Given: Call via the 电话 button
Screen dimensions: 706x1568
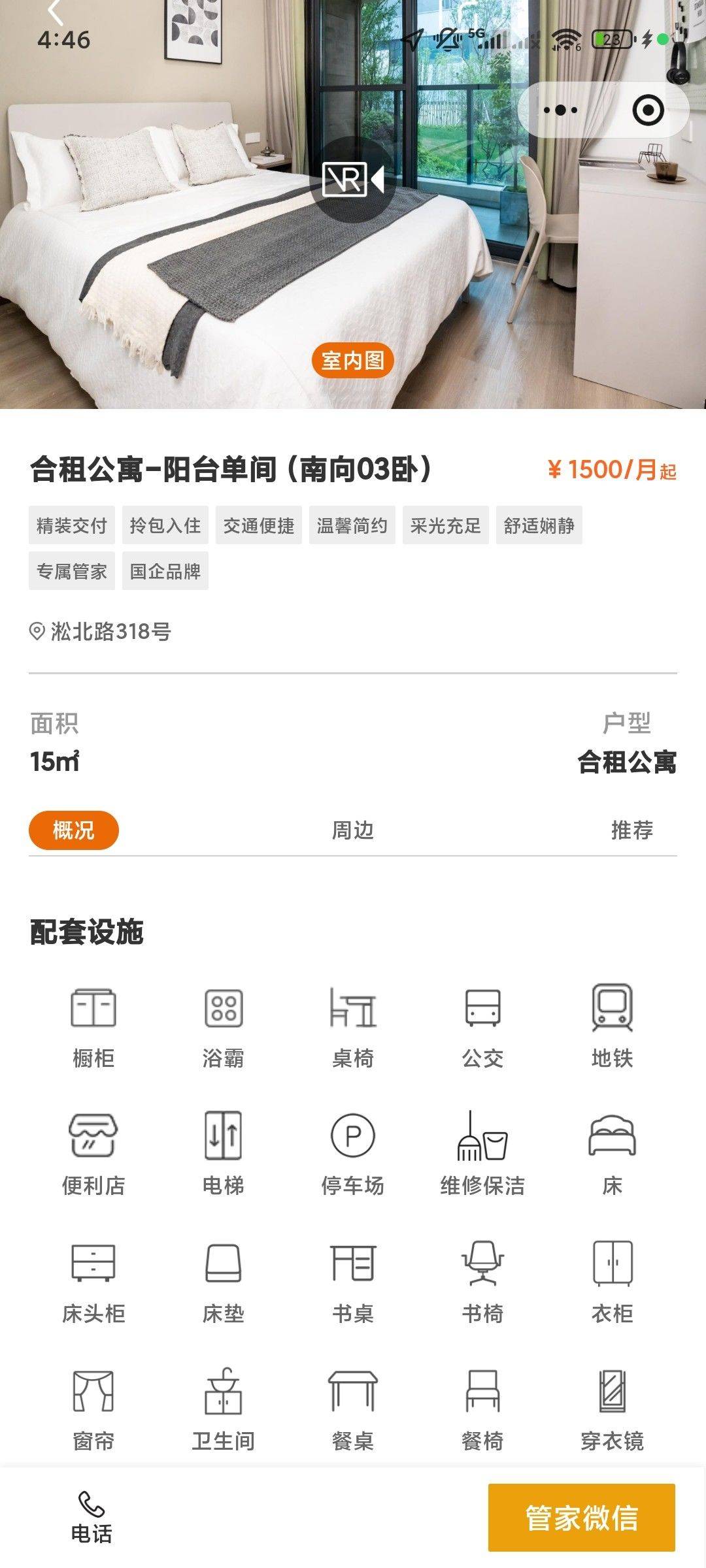Looking at the screenshot, I should click(x=92, y=1517).
